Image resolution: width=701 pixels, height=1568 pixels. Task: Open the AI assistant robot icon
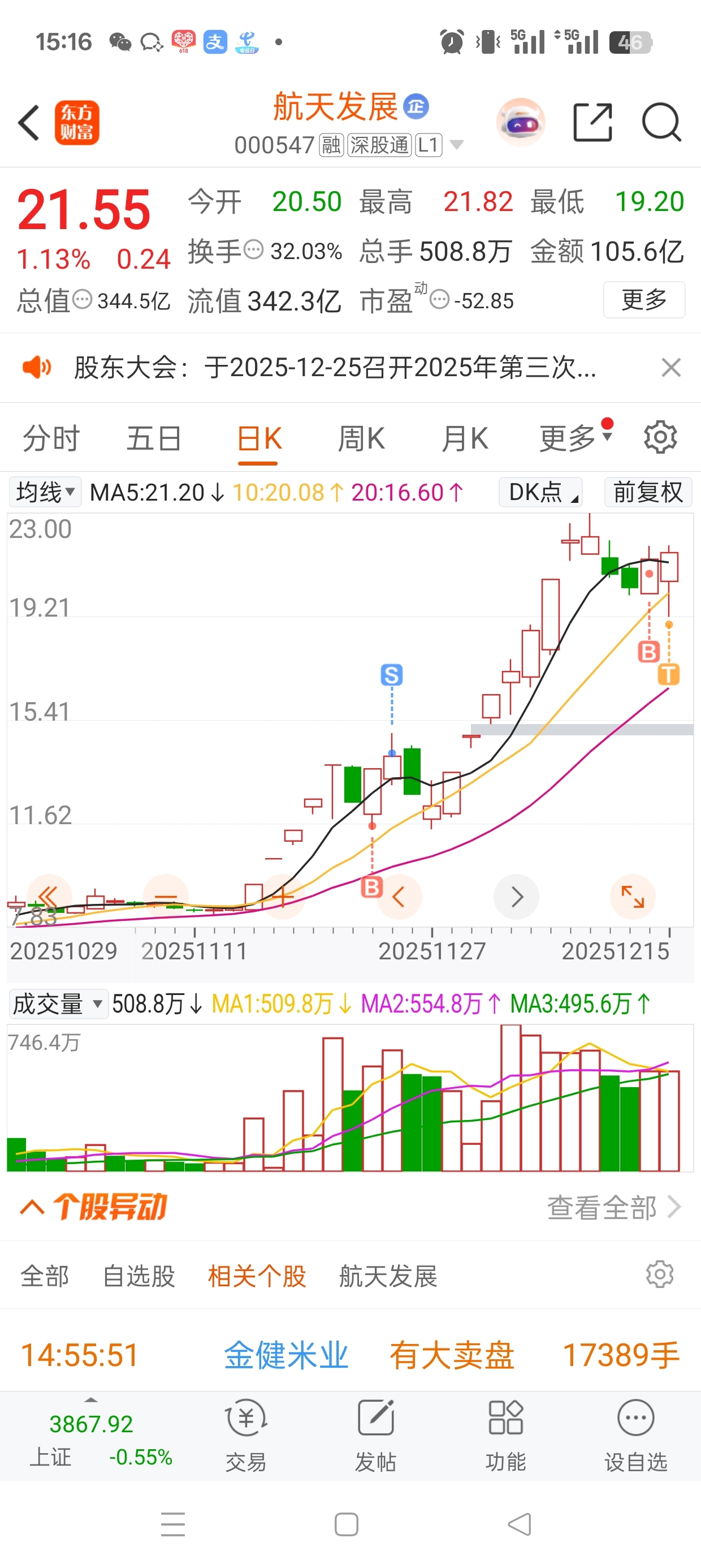(520, 122)
